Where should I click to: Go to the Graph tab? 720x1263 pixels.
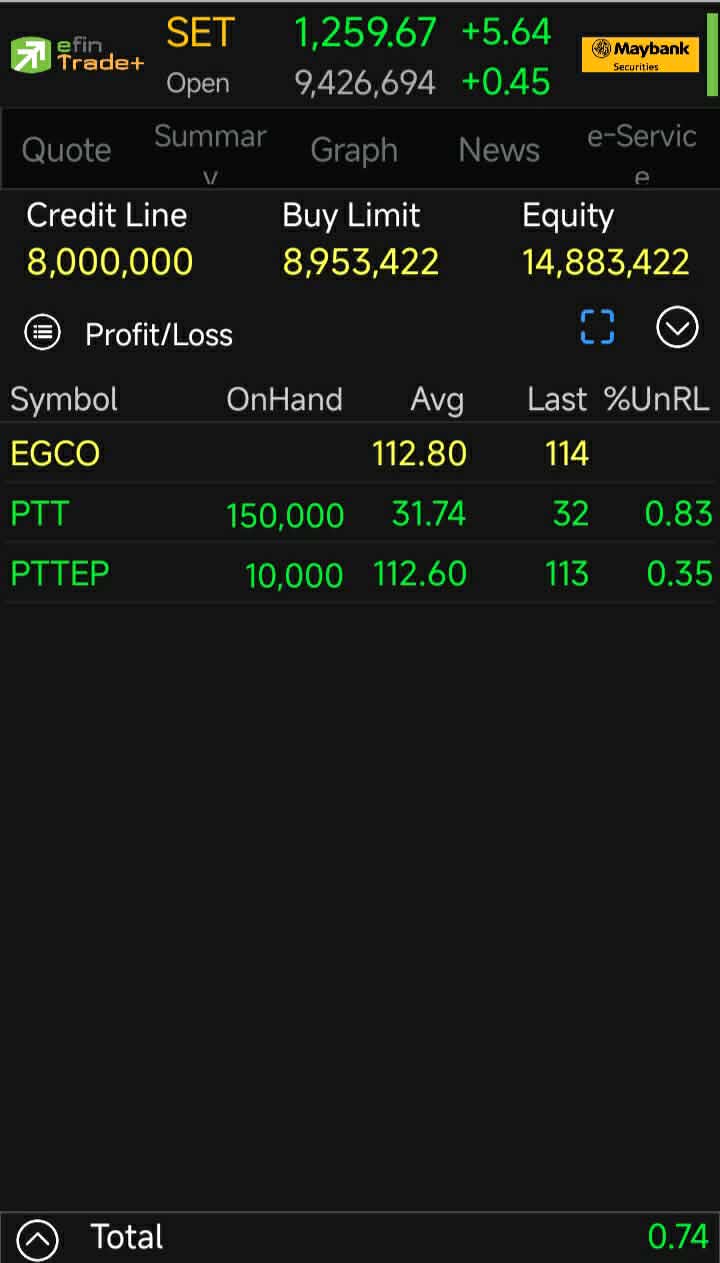354,150
